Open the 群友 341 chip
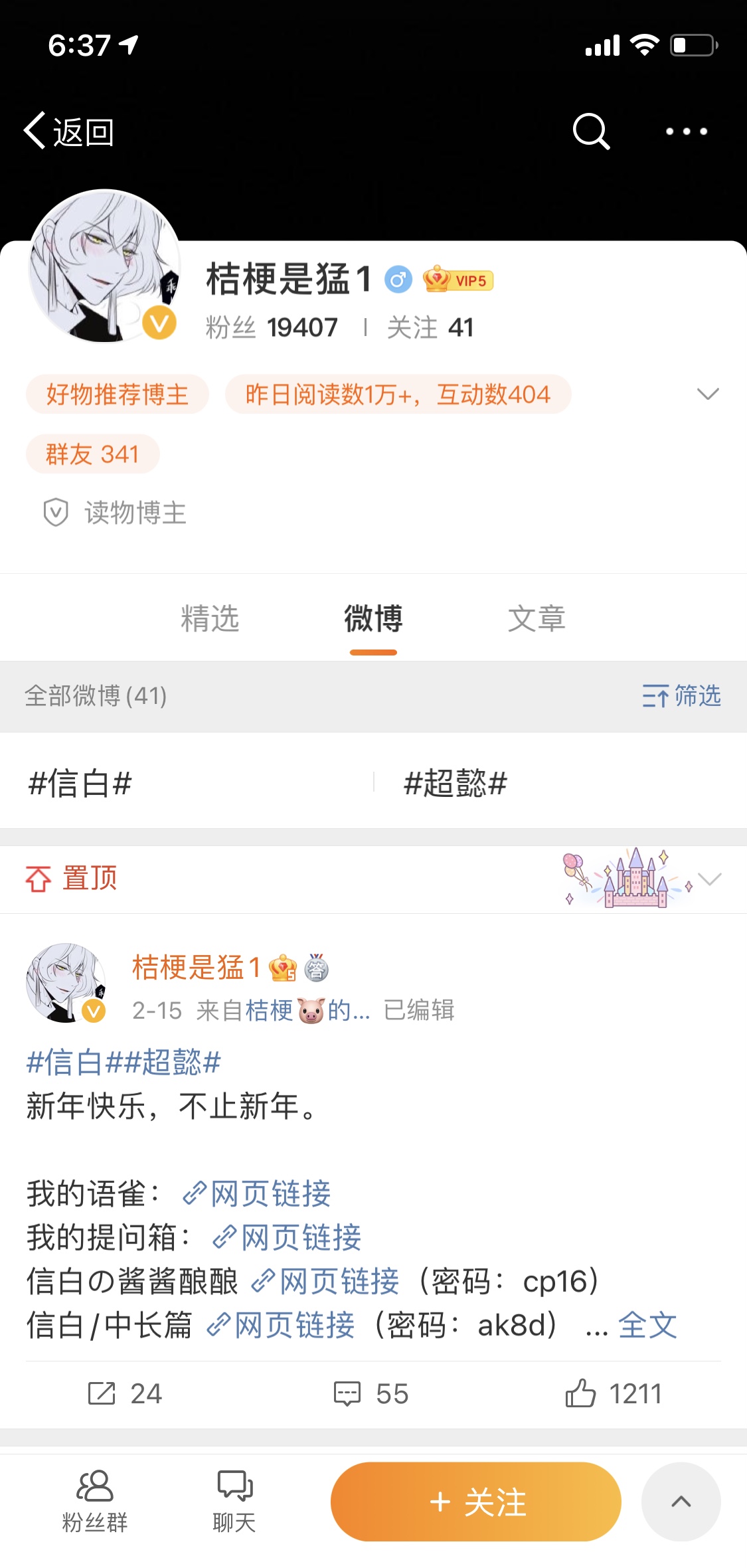This screenshot has height=1568, width=747. pyautogui.click(x=92, y=454)
